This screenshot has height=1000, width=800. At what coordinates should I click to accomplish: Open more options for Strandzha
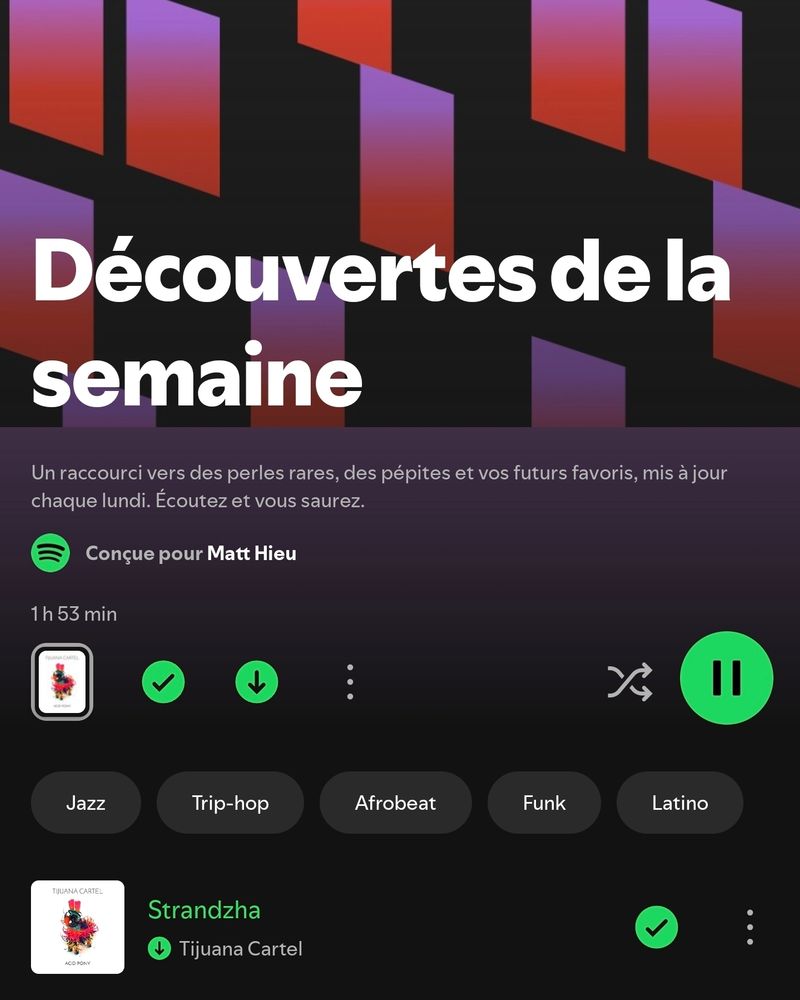(x=750, y=927)
